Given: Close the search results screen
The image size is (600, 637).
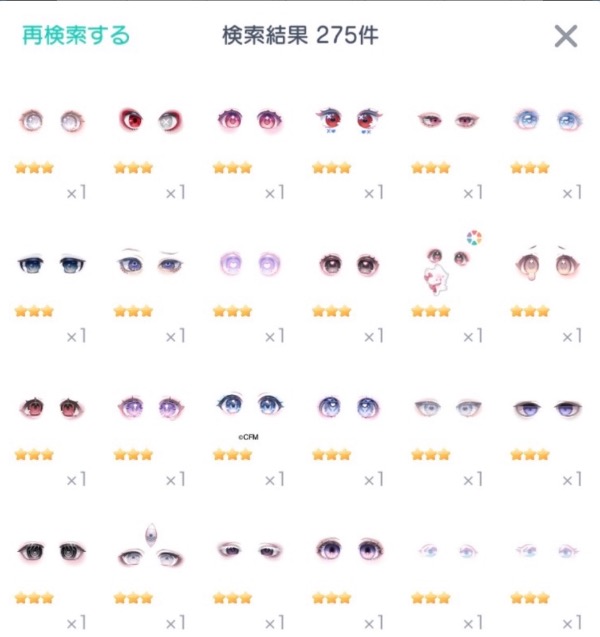Looking at the screenshot, I should pyautogui.click(x=565, y=37).
